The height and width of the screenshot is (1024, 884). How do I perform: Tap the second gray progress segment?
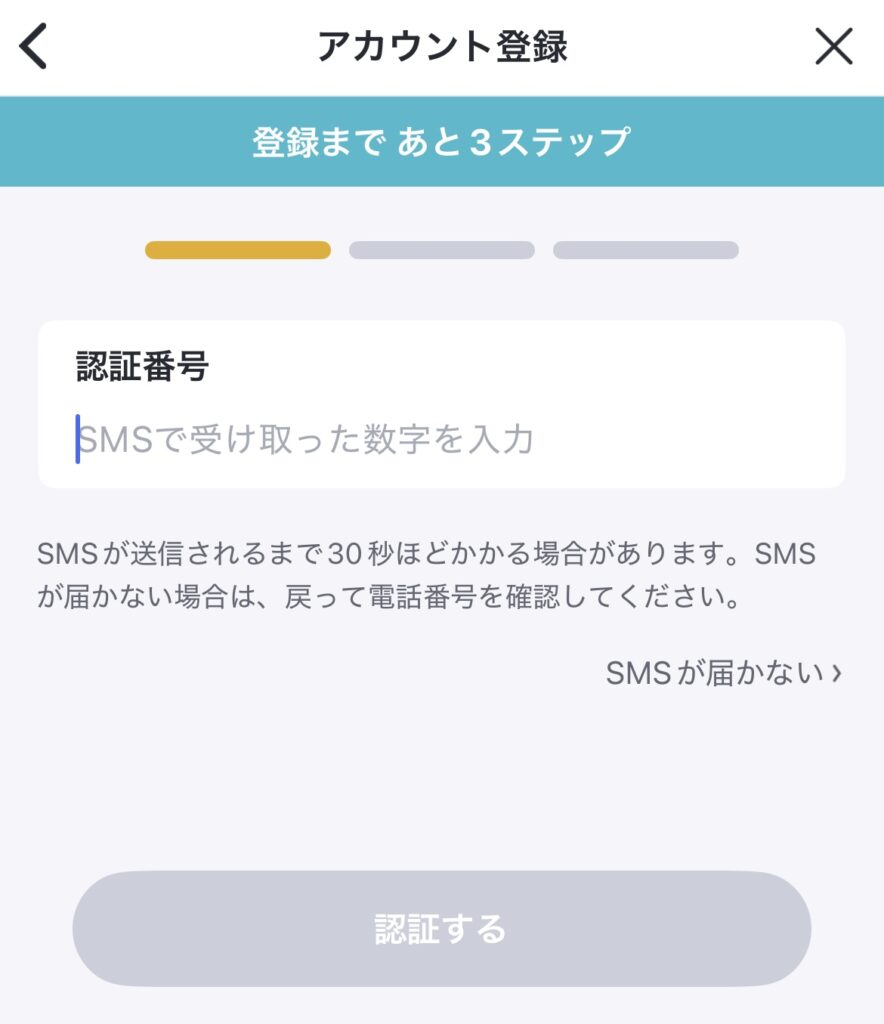441,251
